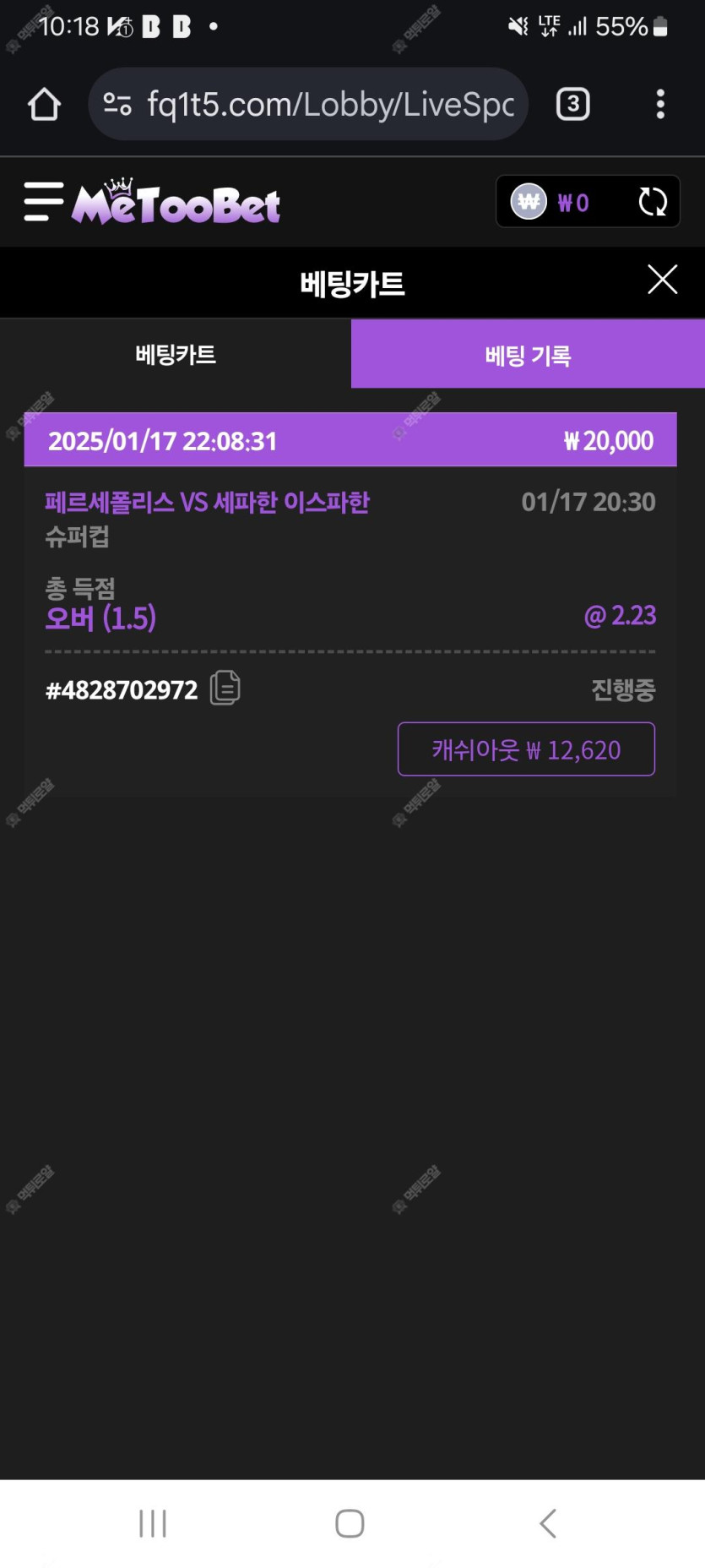
Task: Go back with the system back button
Action: pyautogui.click(x=547, y=1523)
